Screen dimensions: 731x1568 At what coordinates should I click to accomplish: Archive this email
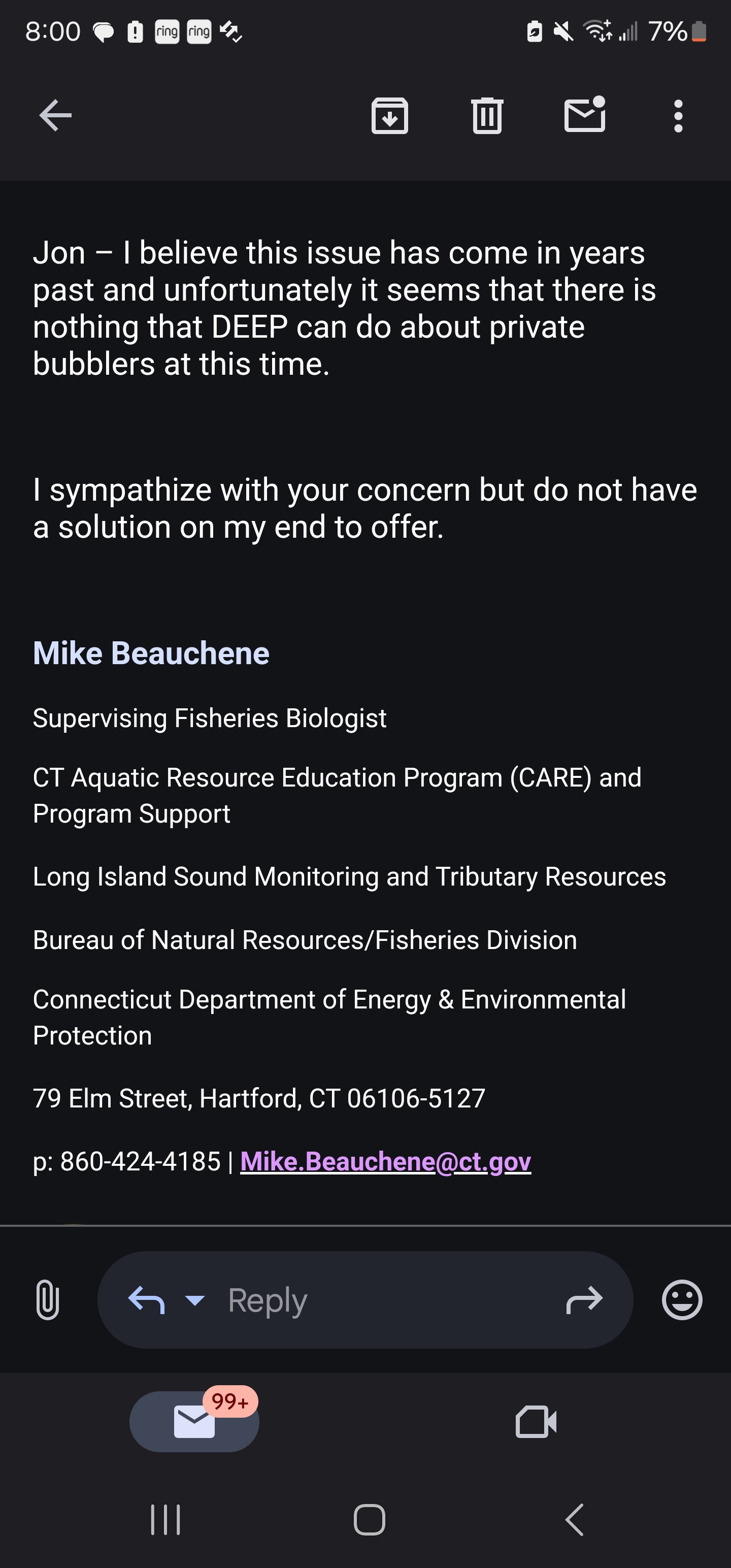(x=389, y=116)
